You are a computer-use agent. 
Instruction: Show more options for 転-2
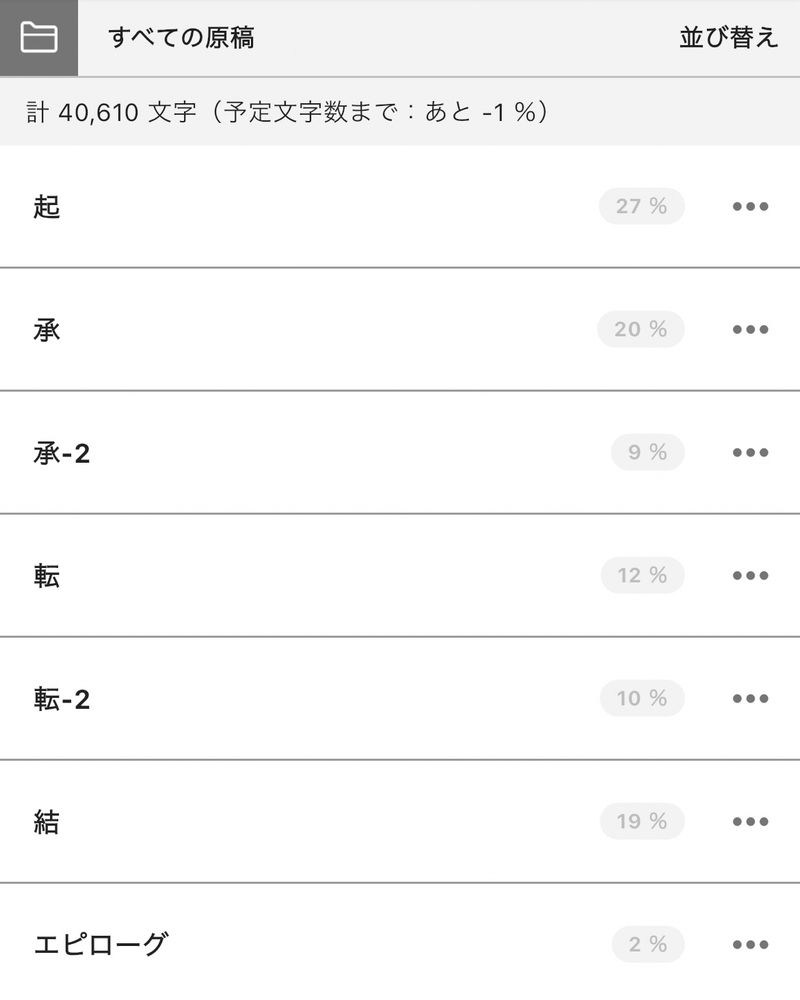click(750, 699)
